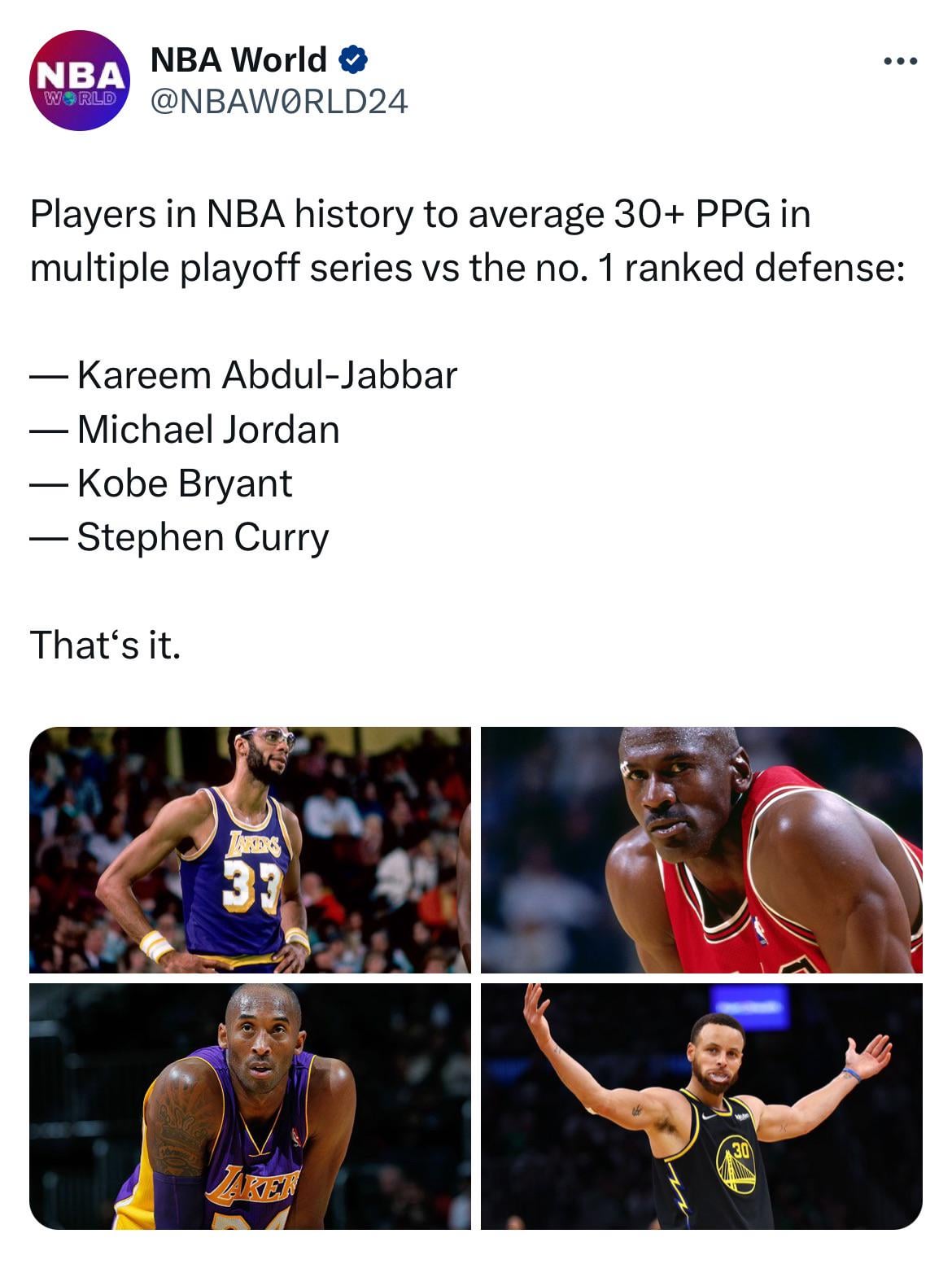Open the photo with the black Warriors 30 jersey

pos(701,1105)
